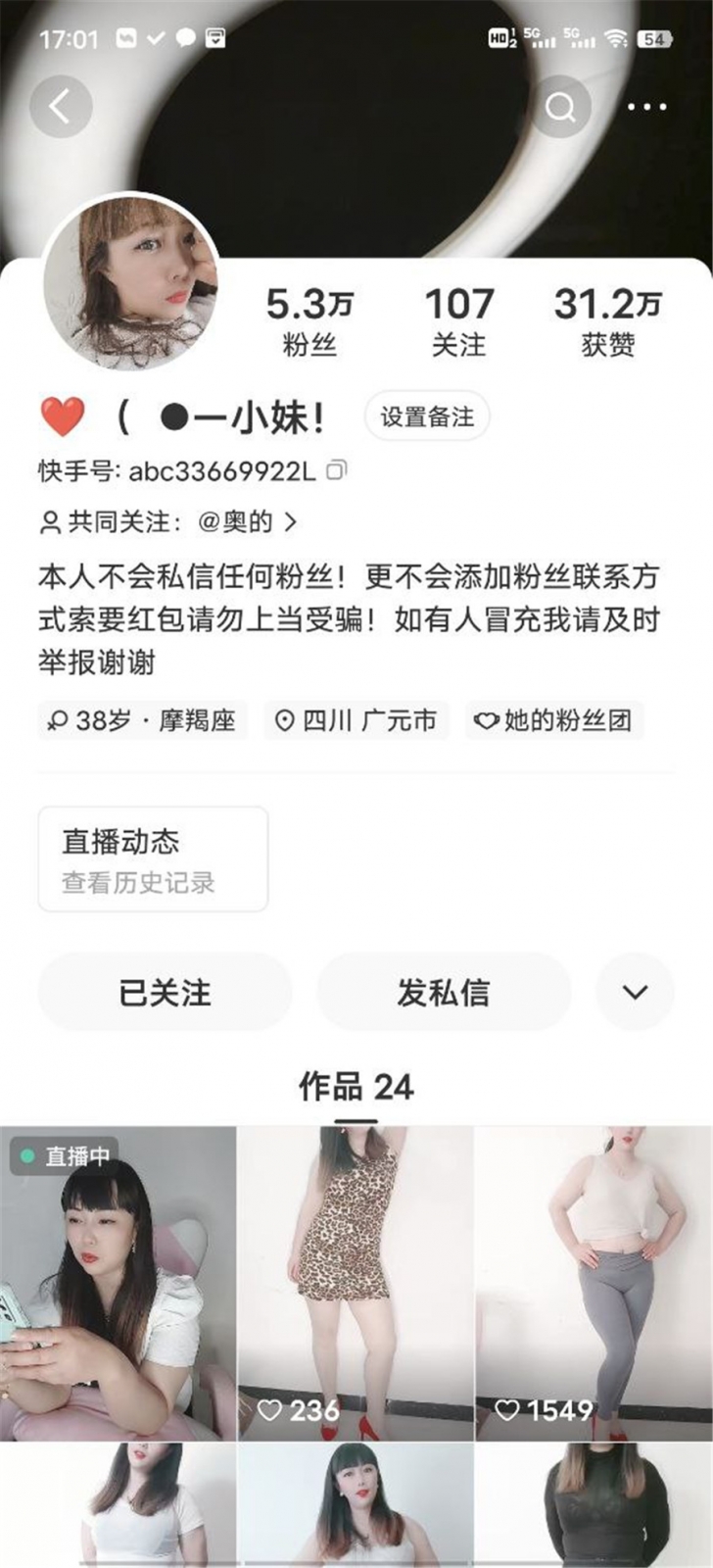Tap the 设置备注 button
This screenshot has height=1568, width=713.
(427, 417)
